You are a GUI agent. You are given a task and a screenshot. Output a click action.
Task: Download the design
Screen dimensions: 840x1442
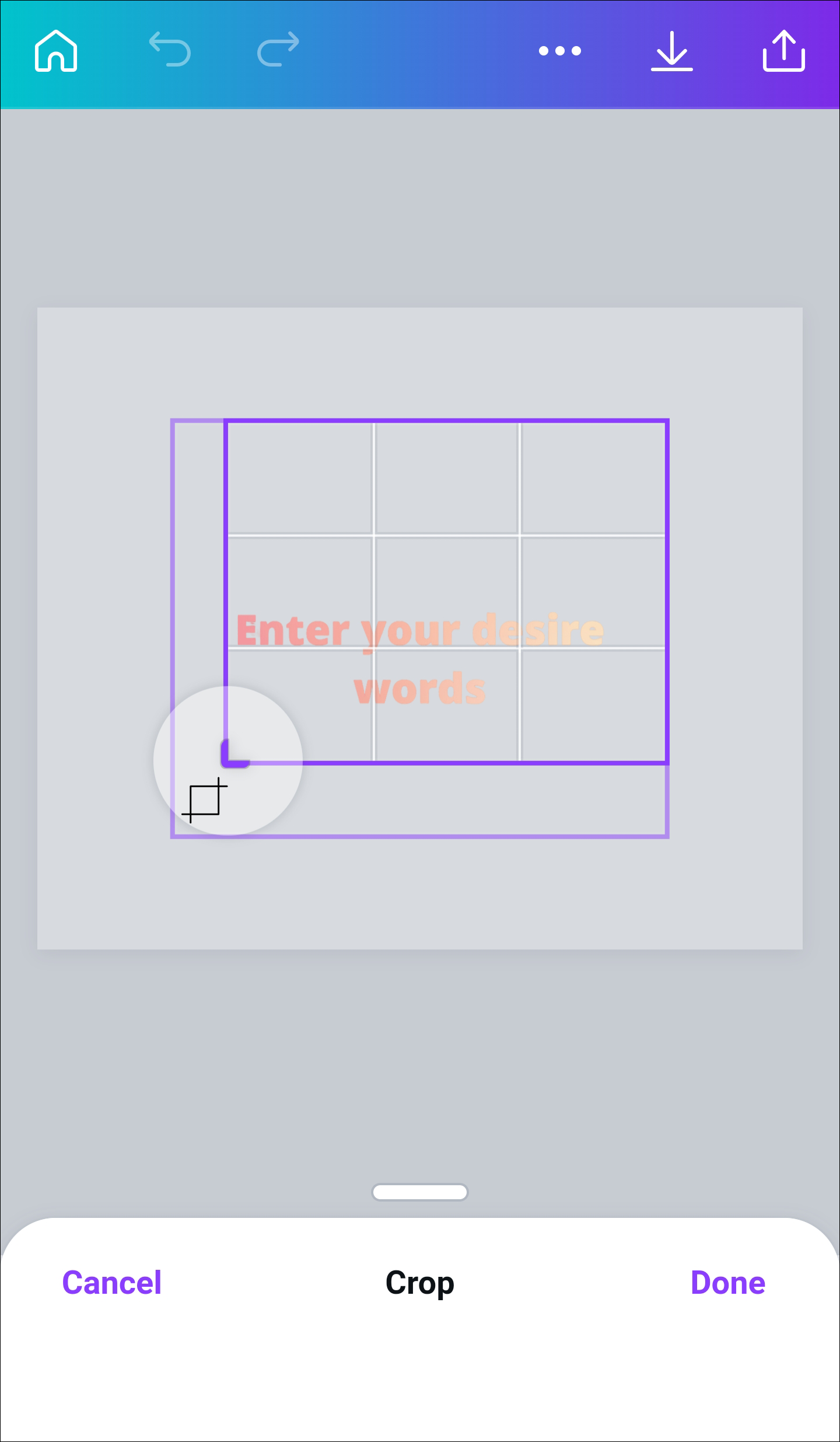671,51
